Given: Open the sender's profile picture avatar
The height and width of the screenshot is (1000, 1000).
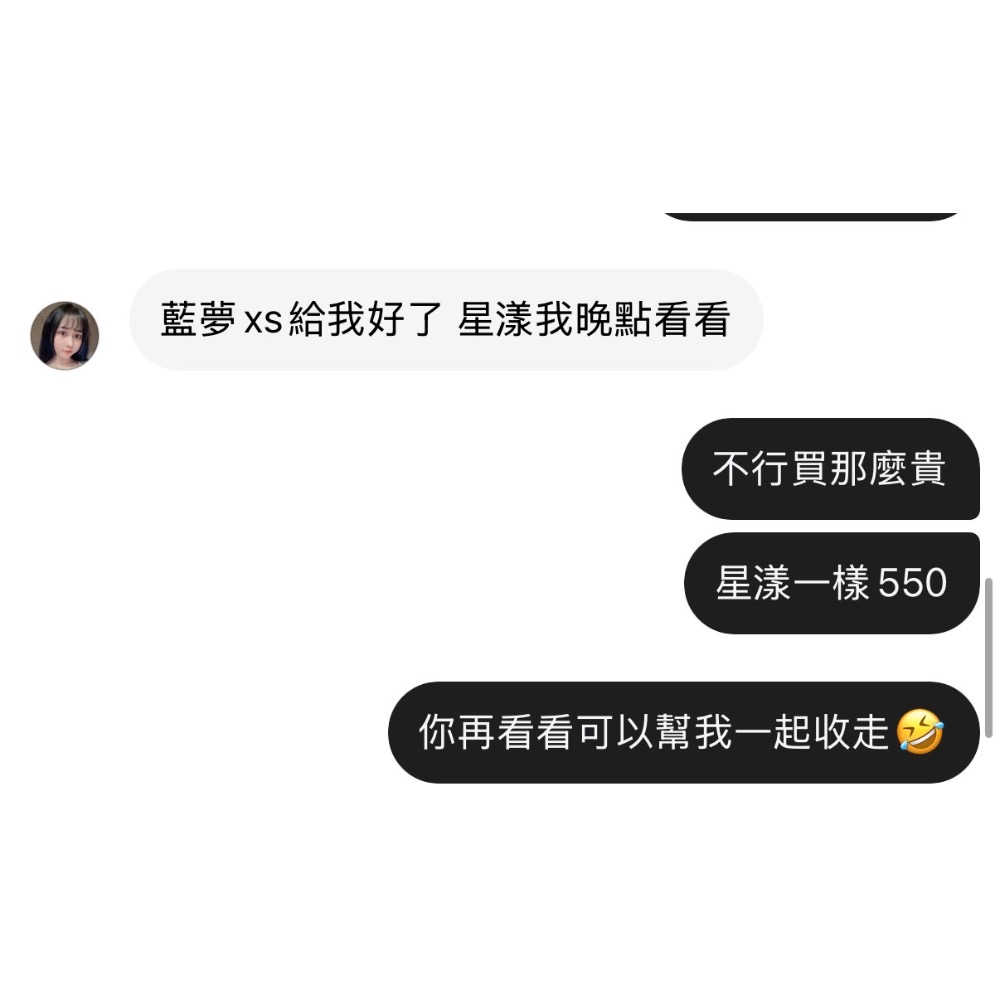Looking at the screenshot, I should click(65, 335).
